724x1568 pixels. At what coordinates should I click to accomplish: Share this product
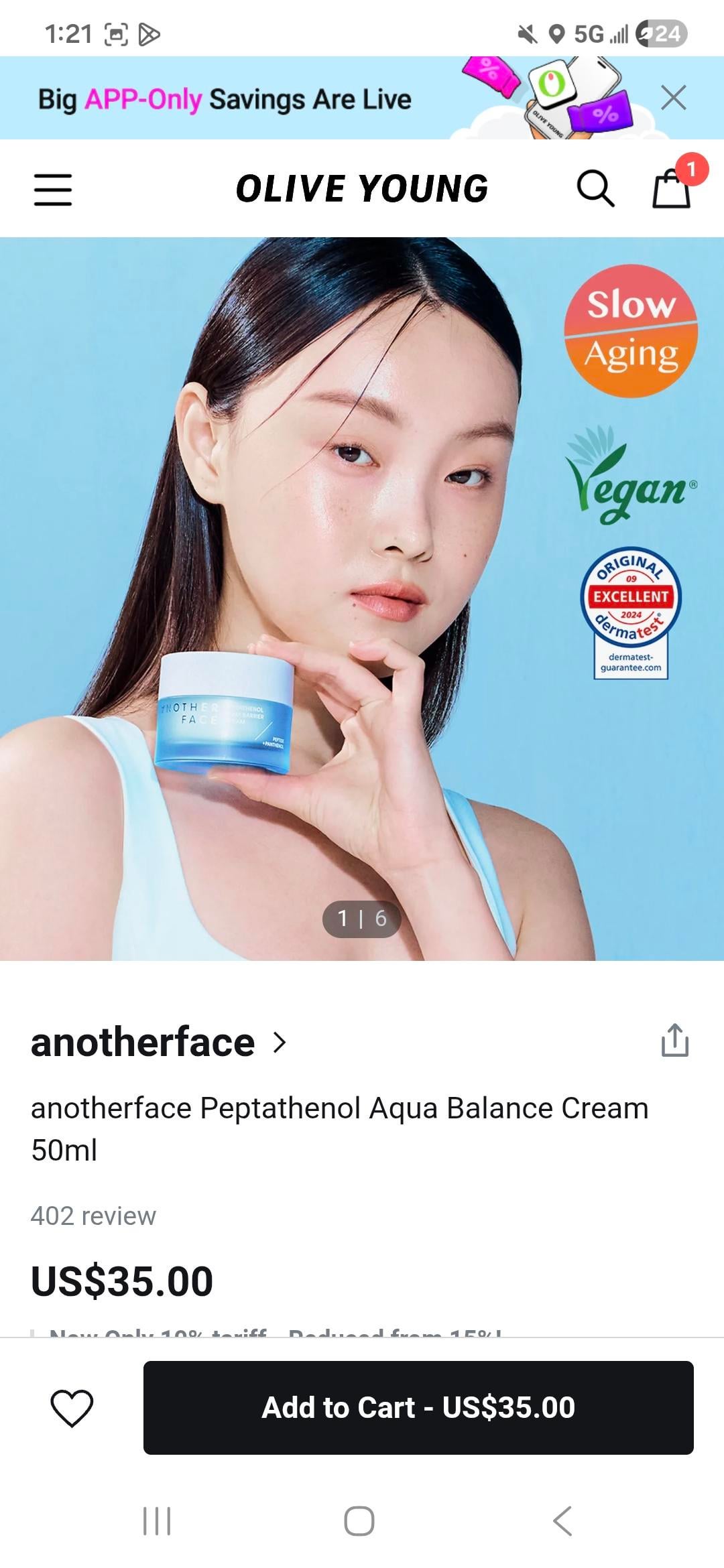point(674,1040)
